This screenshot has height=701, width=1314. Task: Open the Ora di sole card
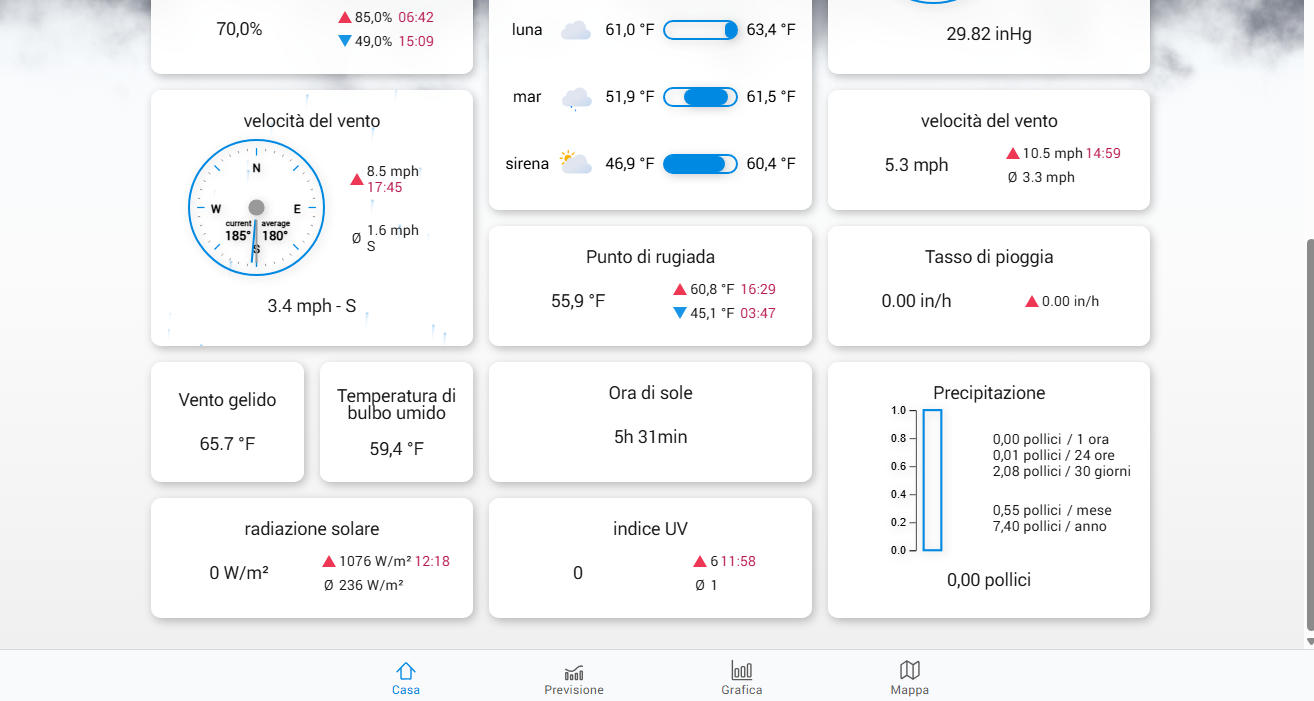pyautogui.click(x=650, y=422)
